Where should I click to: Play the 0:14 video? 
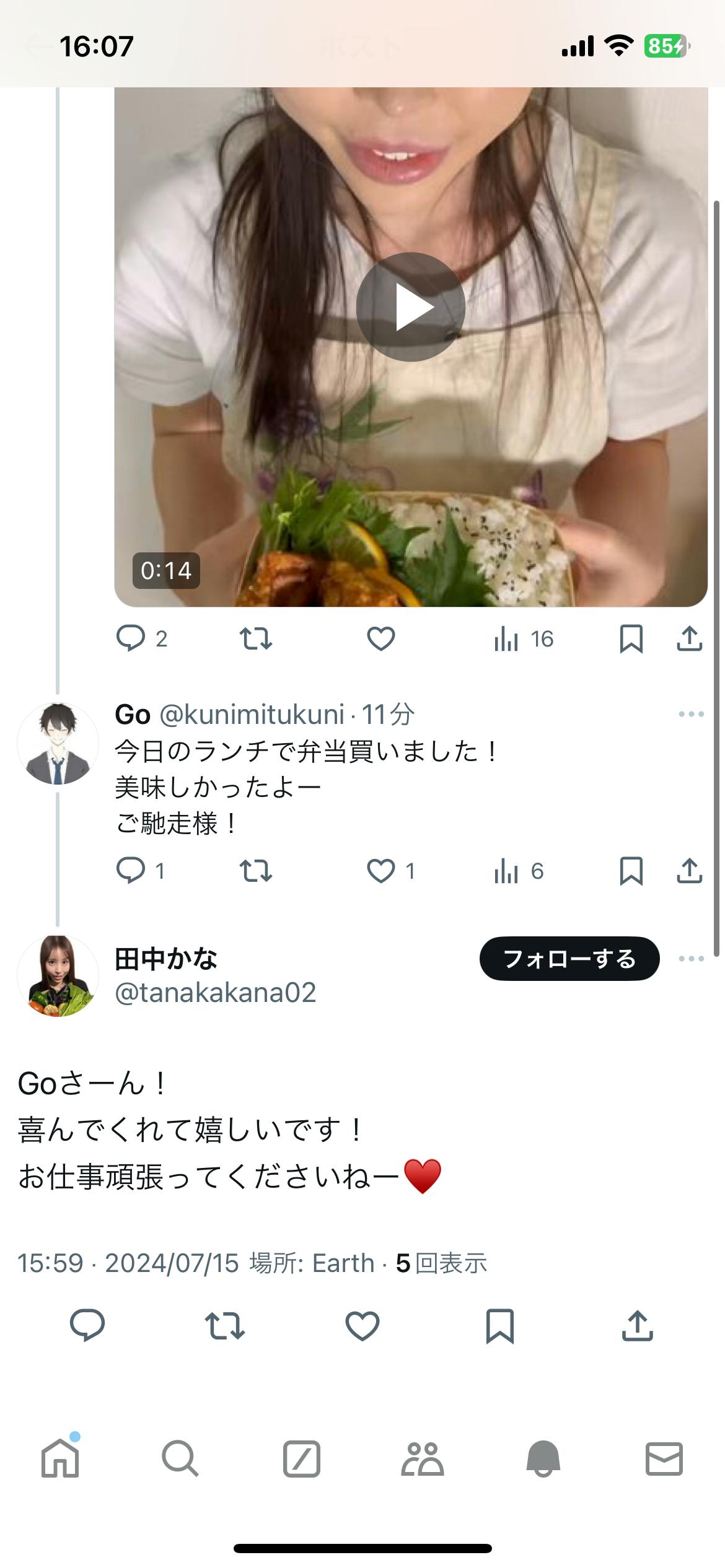pos(410,307)
